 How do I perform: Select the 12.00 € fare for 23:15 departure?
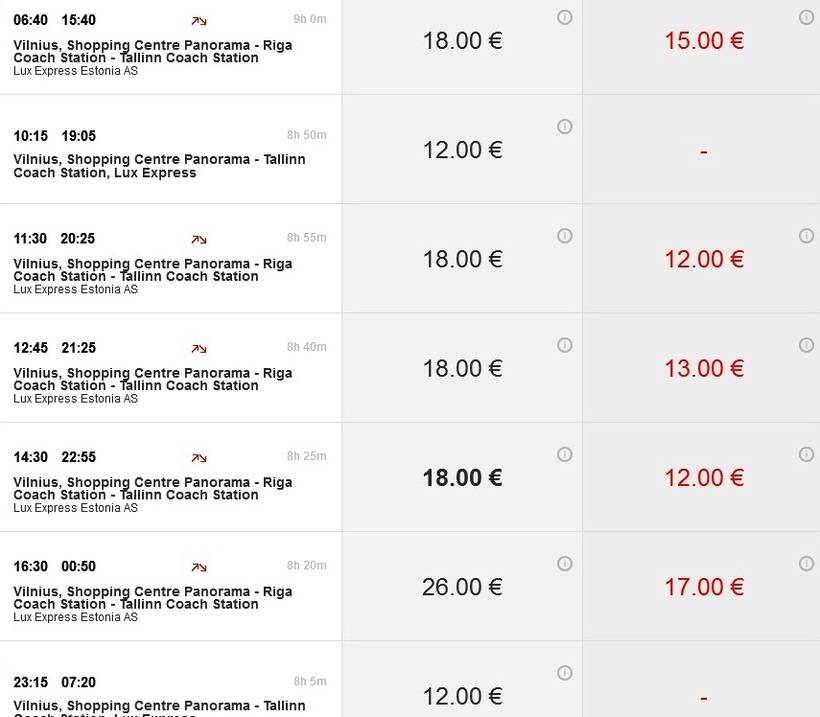pos(462,696)
